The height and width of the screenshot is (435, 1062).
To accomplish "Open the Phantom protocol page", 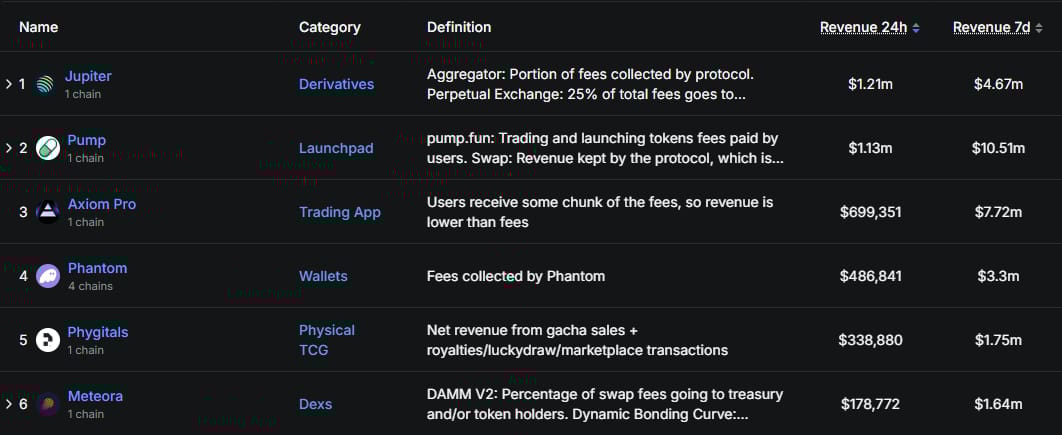I will [97, 268].
